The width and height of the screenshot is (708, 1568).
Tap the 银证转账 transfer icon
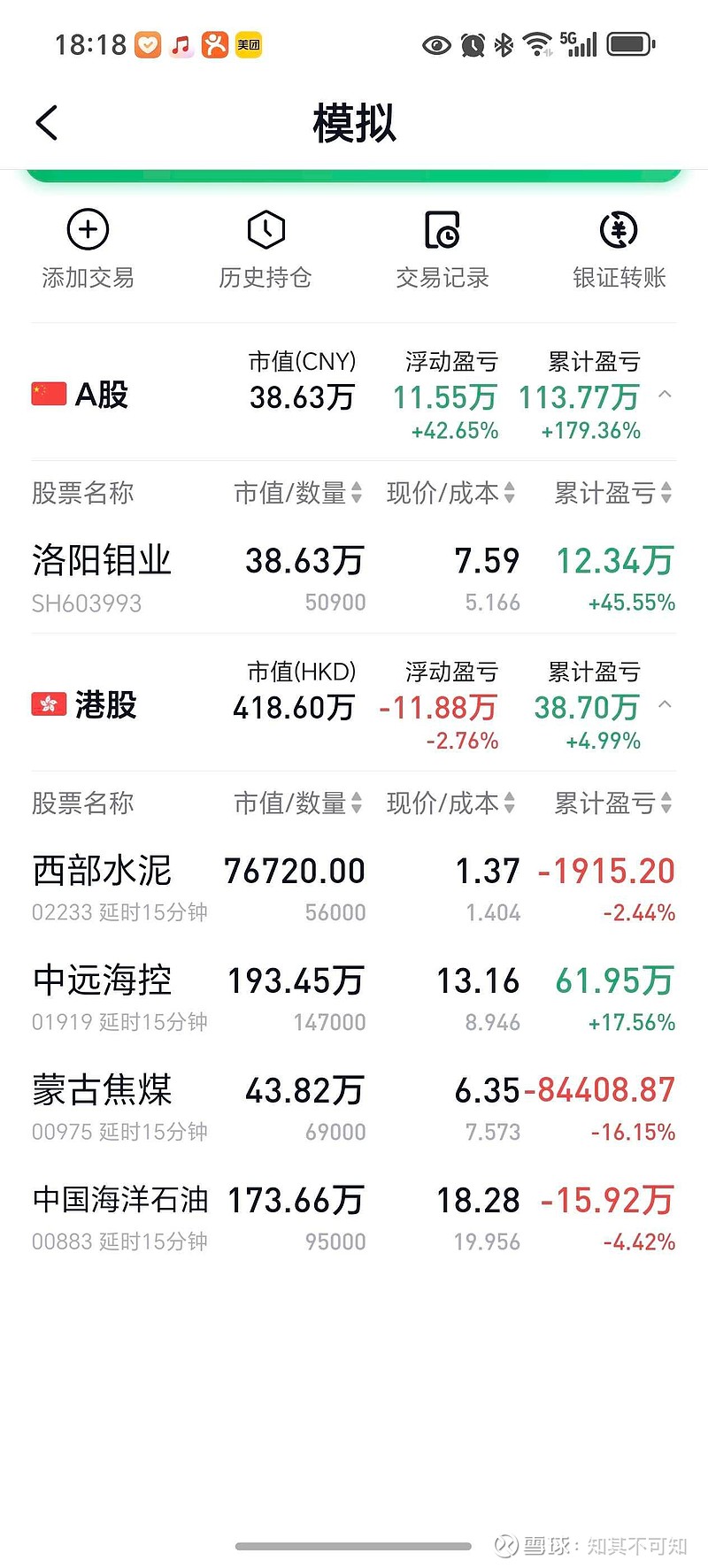[x=618, y=228]
